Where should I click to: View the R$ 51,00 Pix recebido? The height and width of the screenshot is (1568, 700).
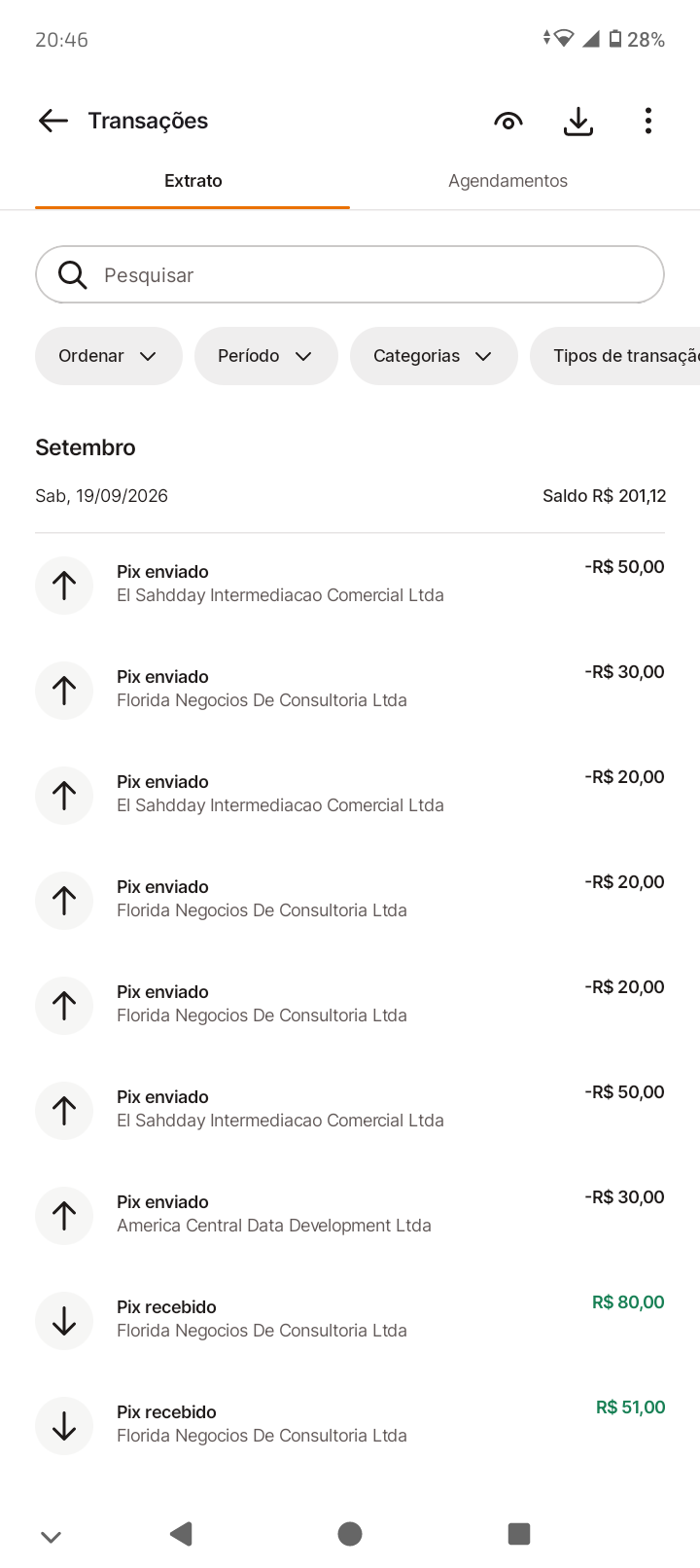[350, 1424]
